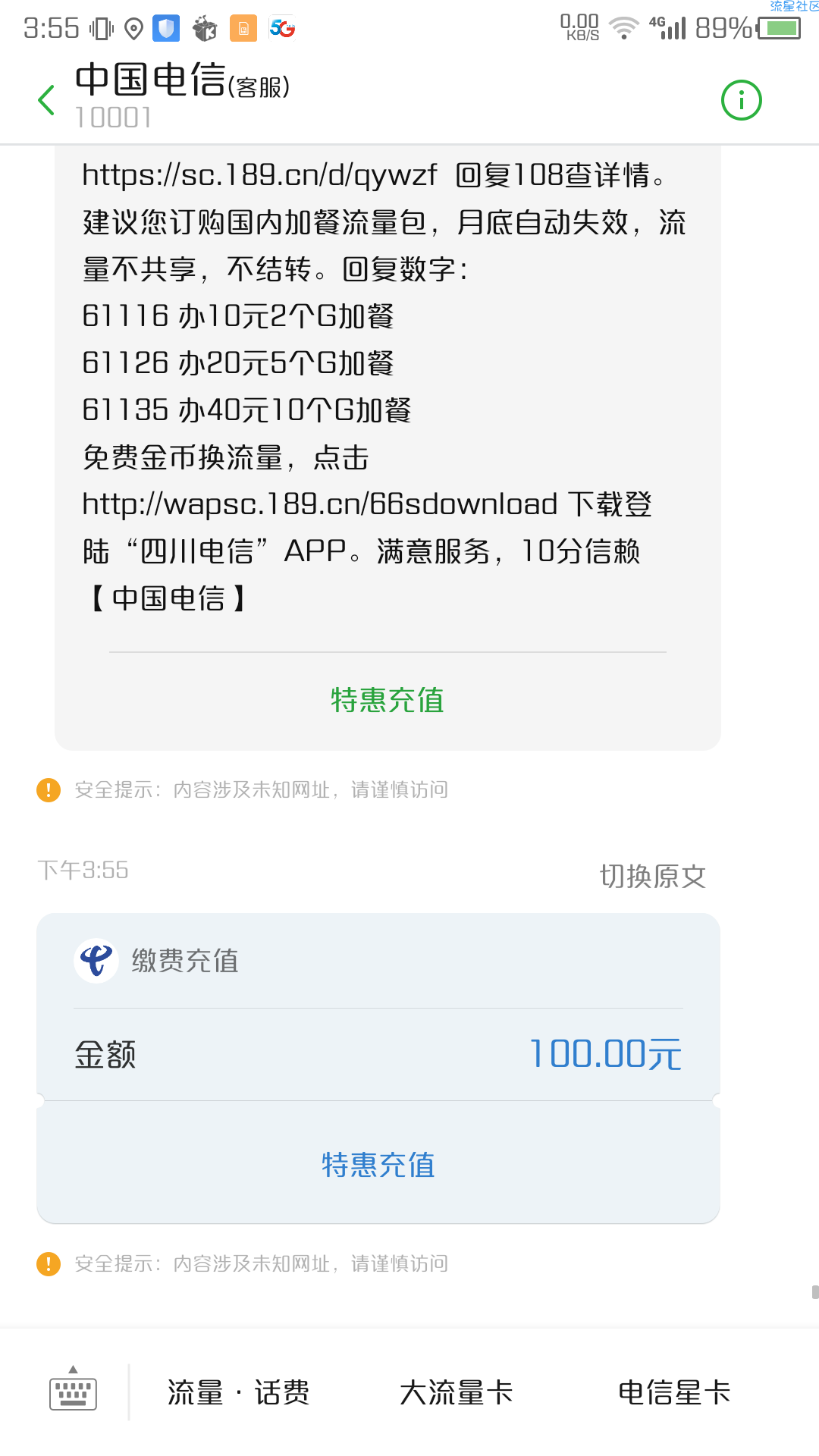Open the 电信星卡 menu
The image size is (819, 1456).
674,1392
